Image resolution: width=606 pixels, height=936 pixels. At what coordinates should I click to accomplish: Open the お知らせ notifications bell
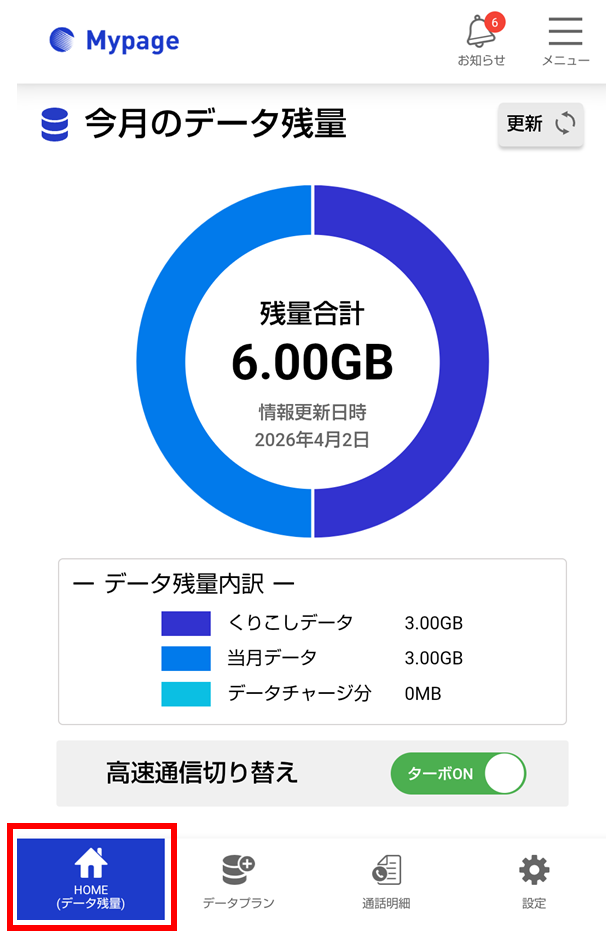tap(481, 40)
